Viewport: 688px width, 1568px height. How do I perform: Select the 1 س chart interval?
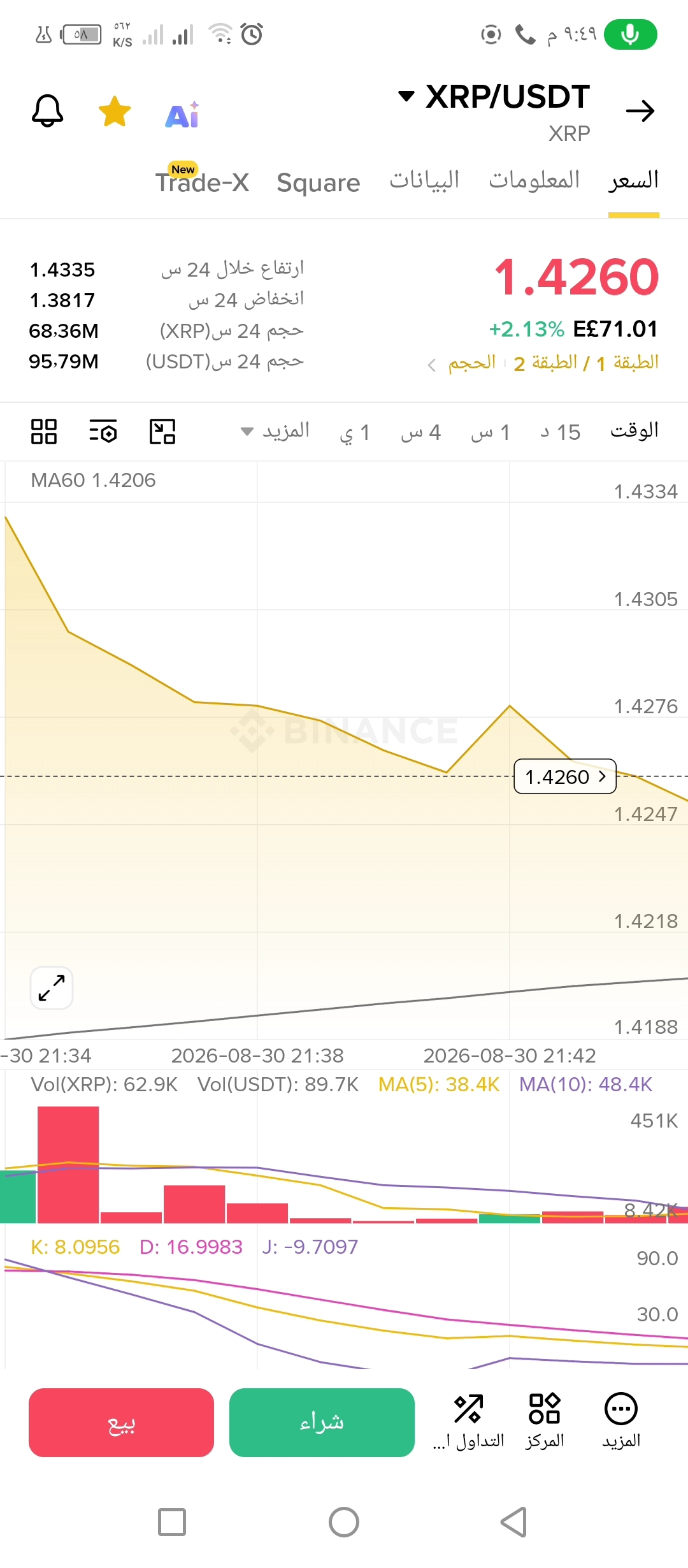[x=491, y=432]
